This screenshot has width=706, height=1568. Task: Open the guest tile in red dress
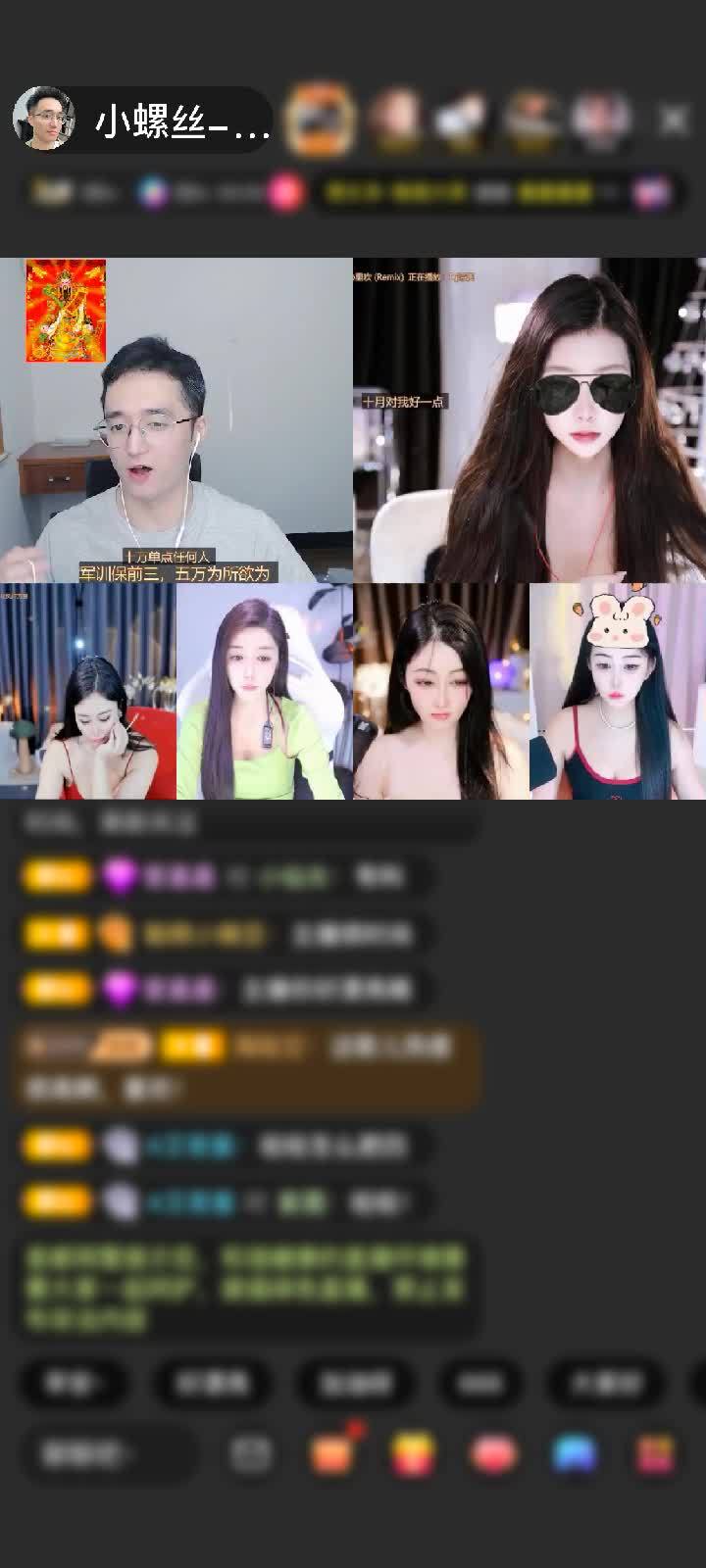point(88,692)
